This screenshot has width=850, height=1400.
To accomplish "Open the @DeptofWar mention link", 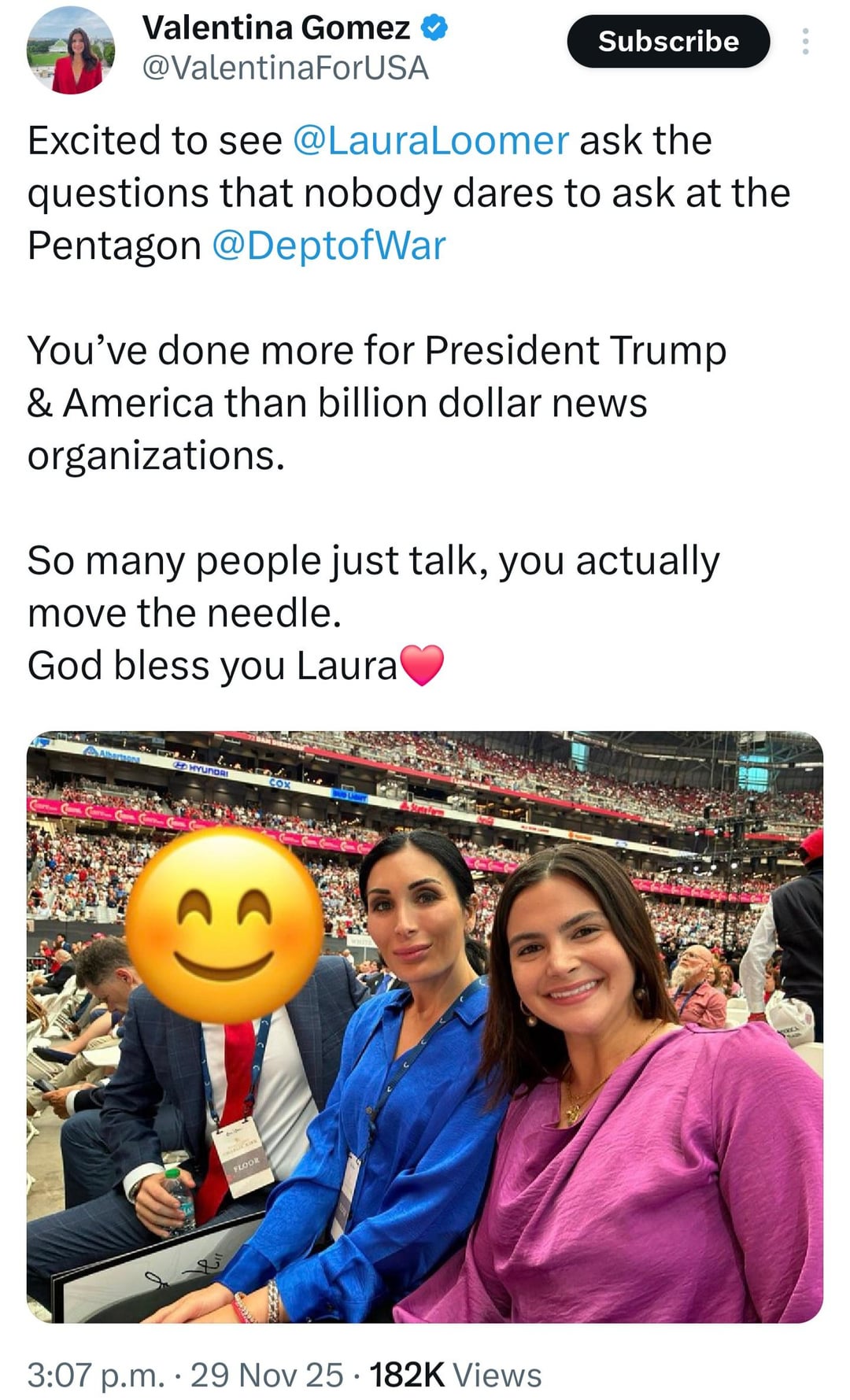I will 328,246.
